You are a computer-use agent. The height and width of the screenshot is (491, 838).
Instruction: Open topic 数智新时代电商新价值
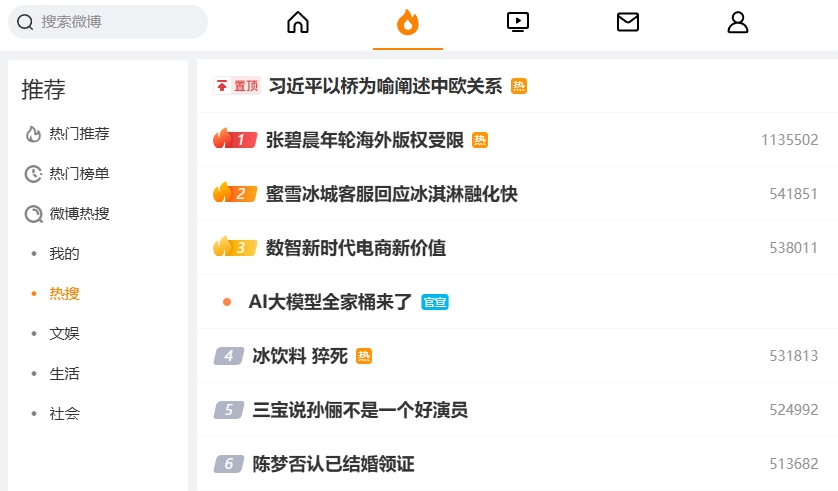click(356, 248)
